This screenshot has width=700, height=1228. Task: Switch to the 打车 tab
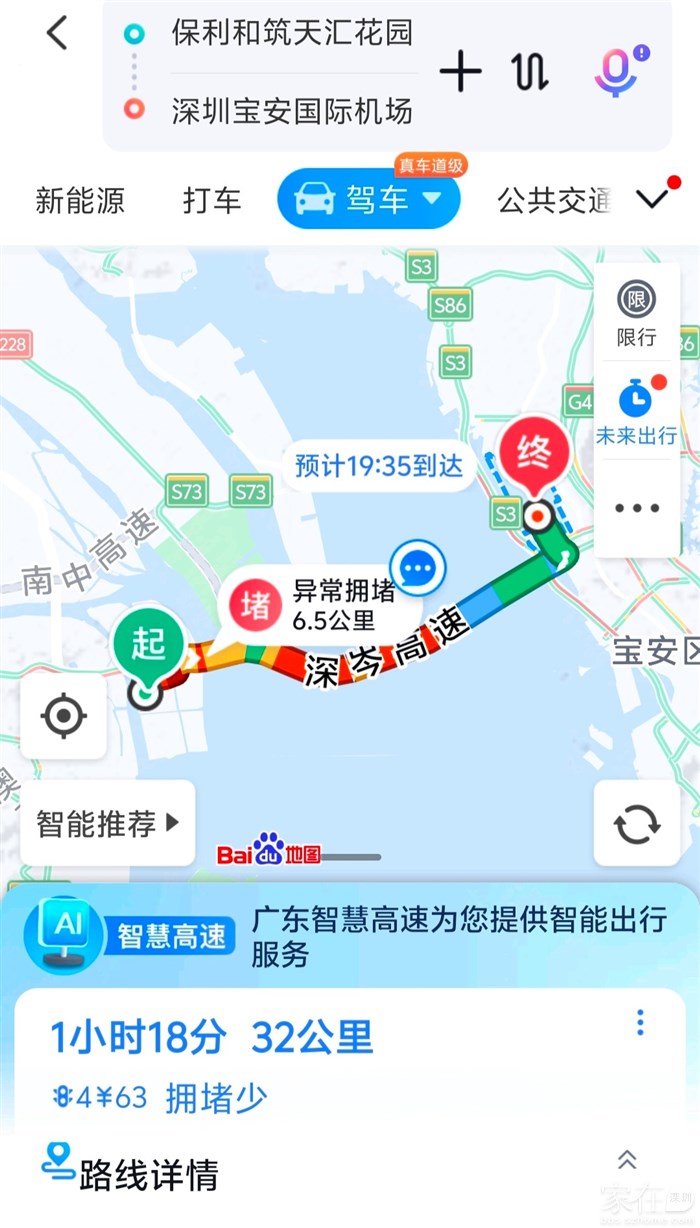212,200
